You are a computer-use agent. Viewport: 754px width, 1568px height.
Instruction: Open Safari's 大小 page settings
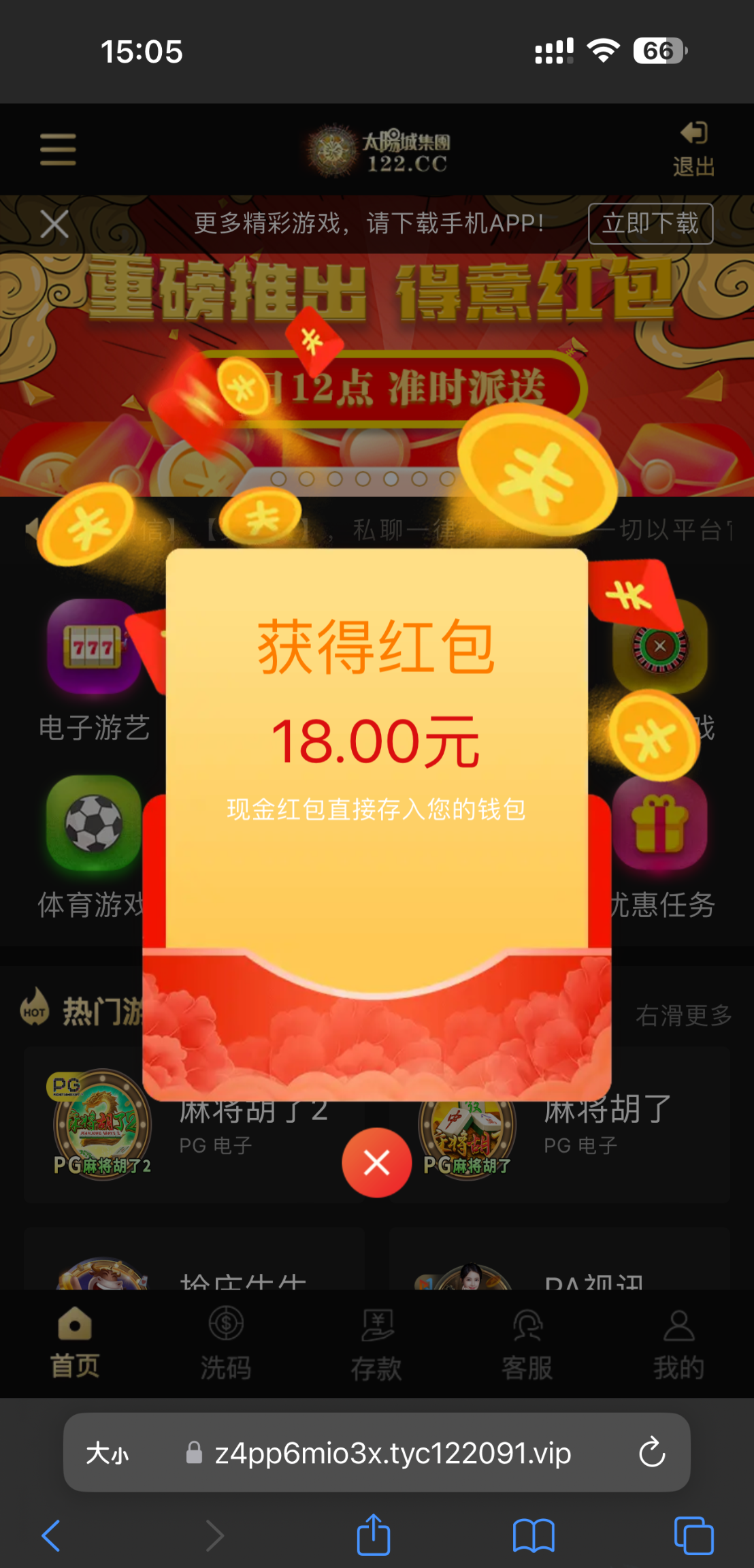[108, 1453]
